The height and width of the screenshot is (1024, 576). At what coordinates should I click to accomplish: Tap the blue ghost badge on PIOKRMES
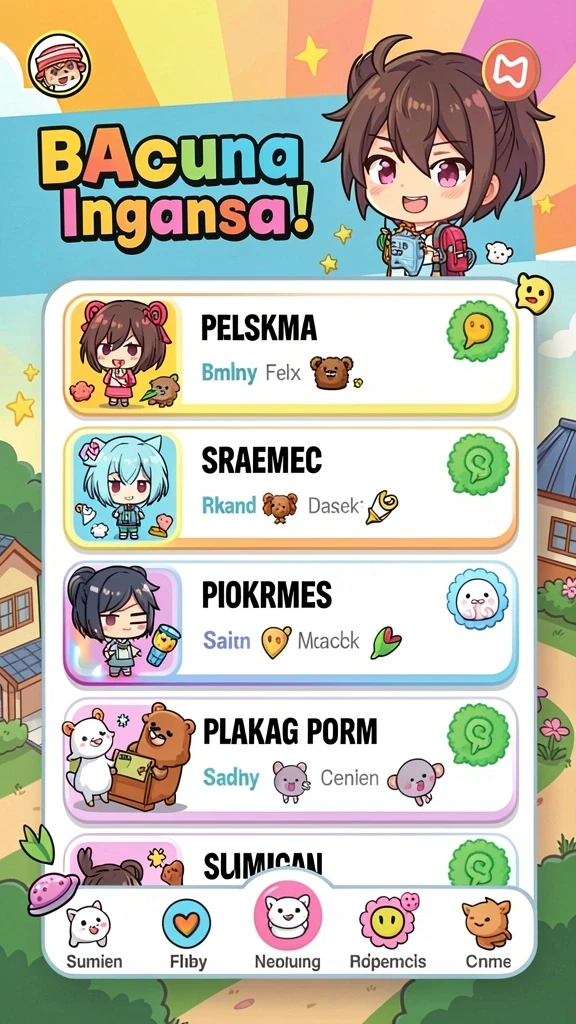[x=477, y=599]
